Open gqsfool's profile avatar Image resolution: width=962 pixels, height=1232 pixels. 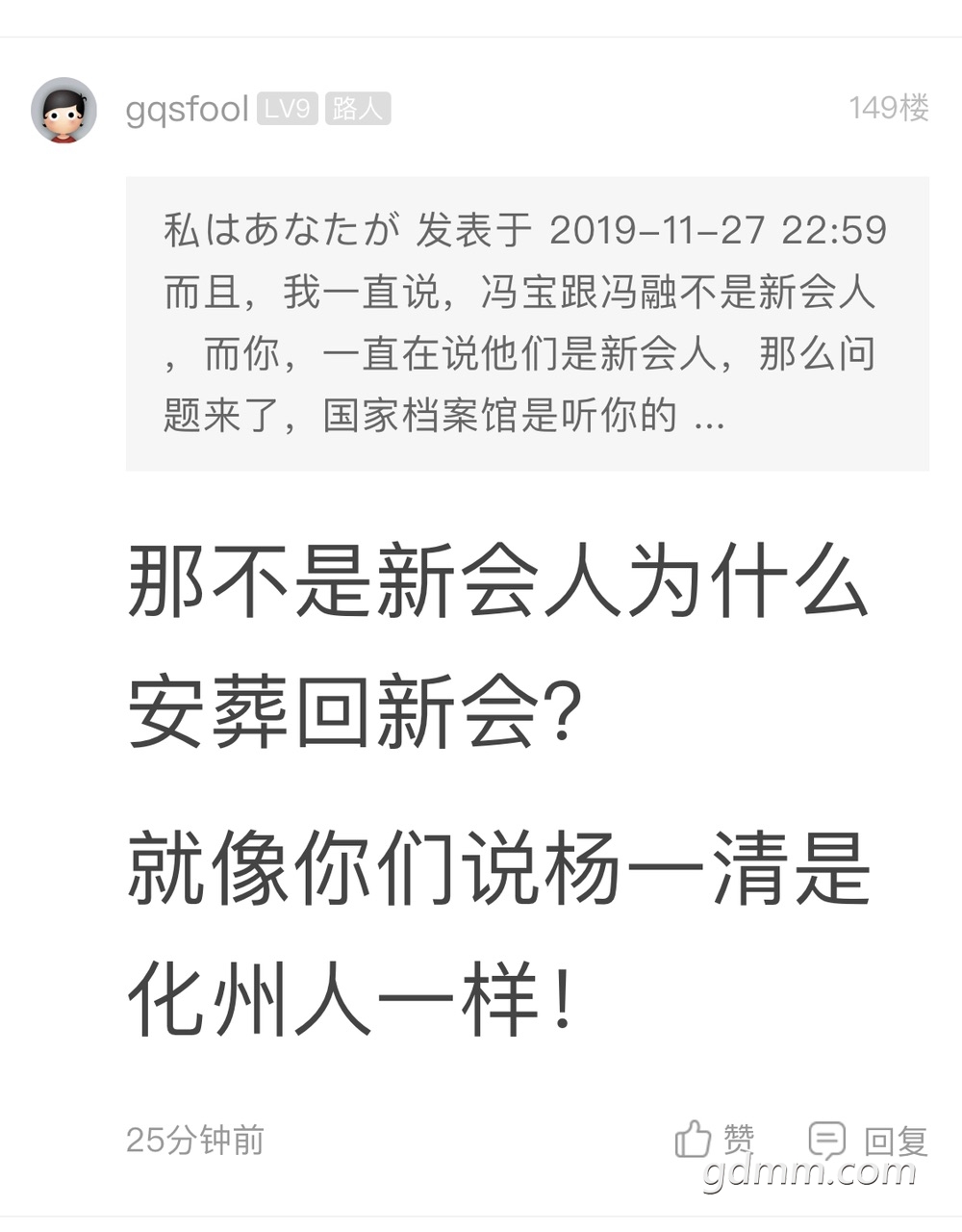pyautogui.click(x=63, y=110)
